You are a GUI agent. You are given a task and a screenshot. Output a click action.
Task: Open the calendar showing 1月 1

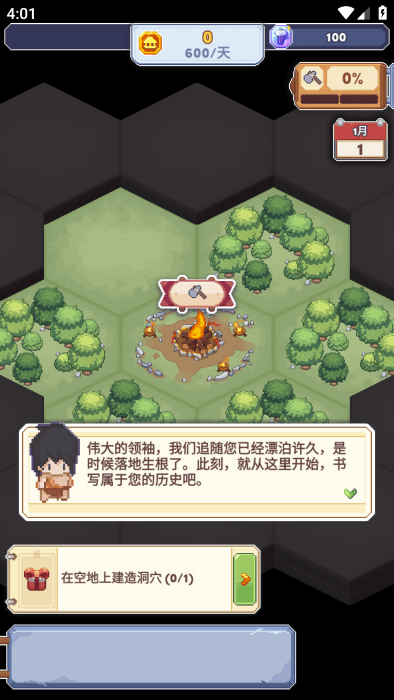pyautogui.click(x=360, y=139)
